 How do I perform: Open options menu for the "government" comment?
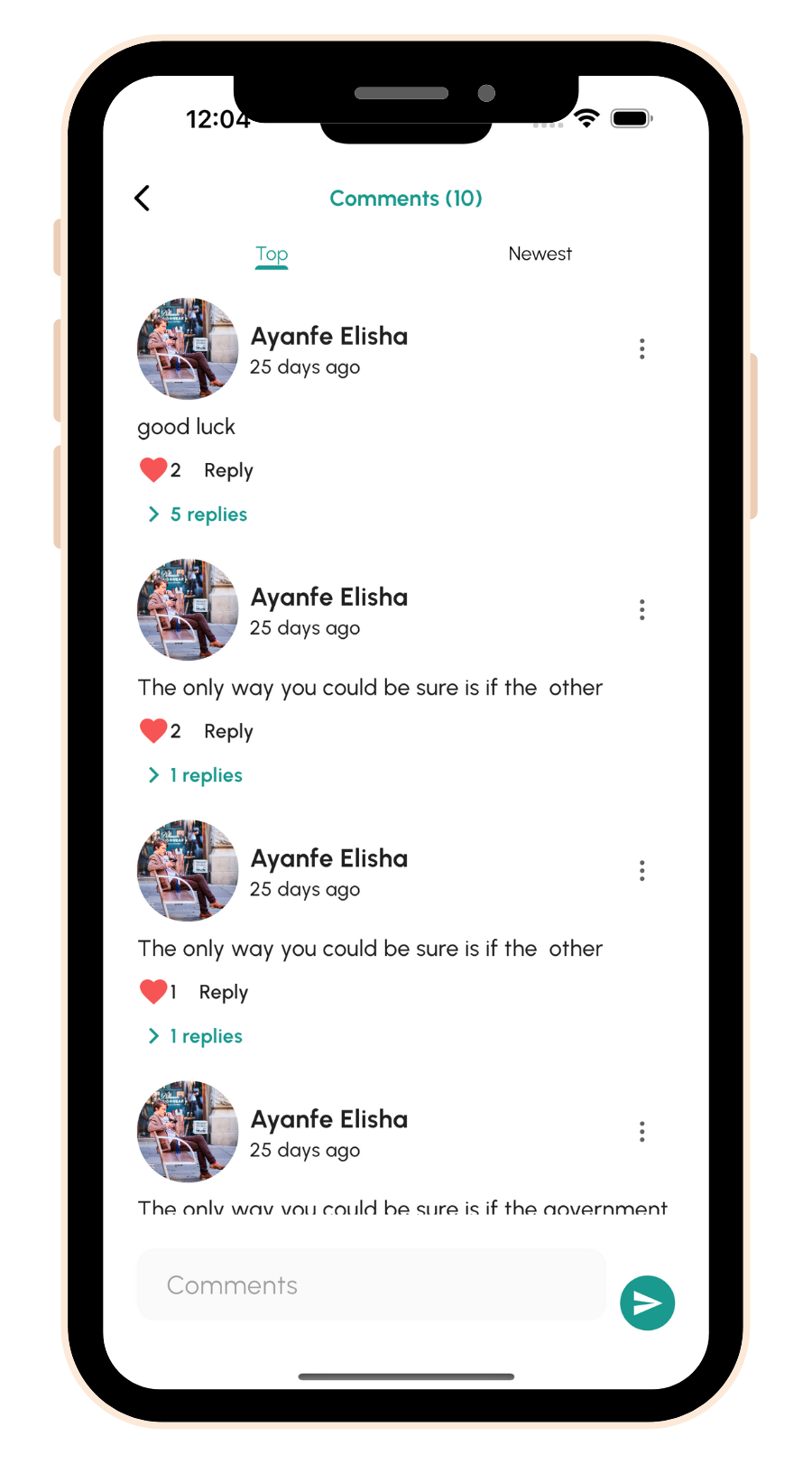coord(641,1132)
